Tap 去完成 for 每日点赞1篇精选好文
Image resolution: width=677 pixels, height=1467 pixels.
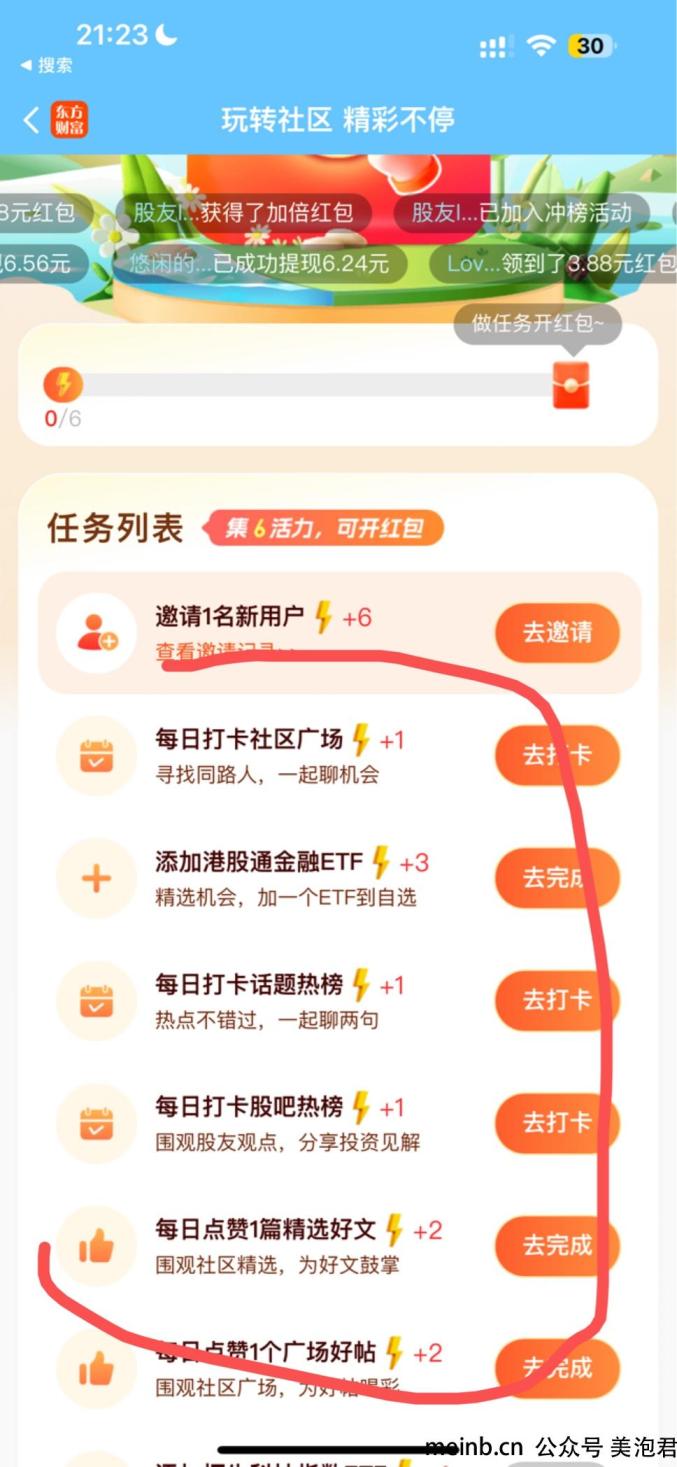[x=557, y=1245]
